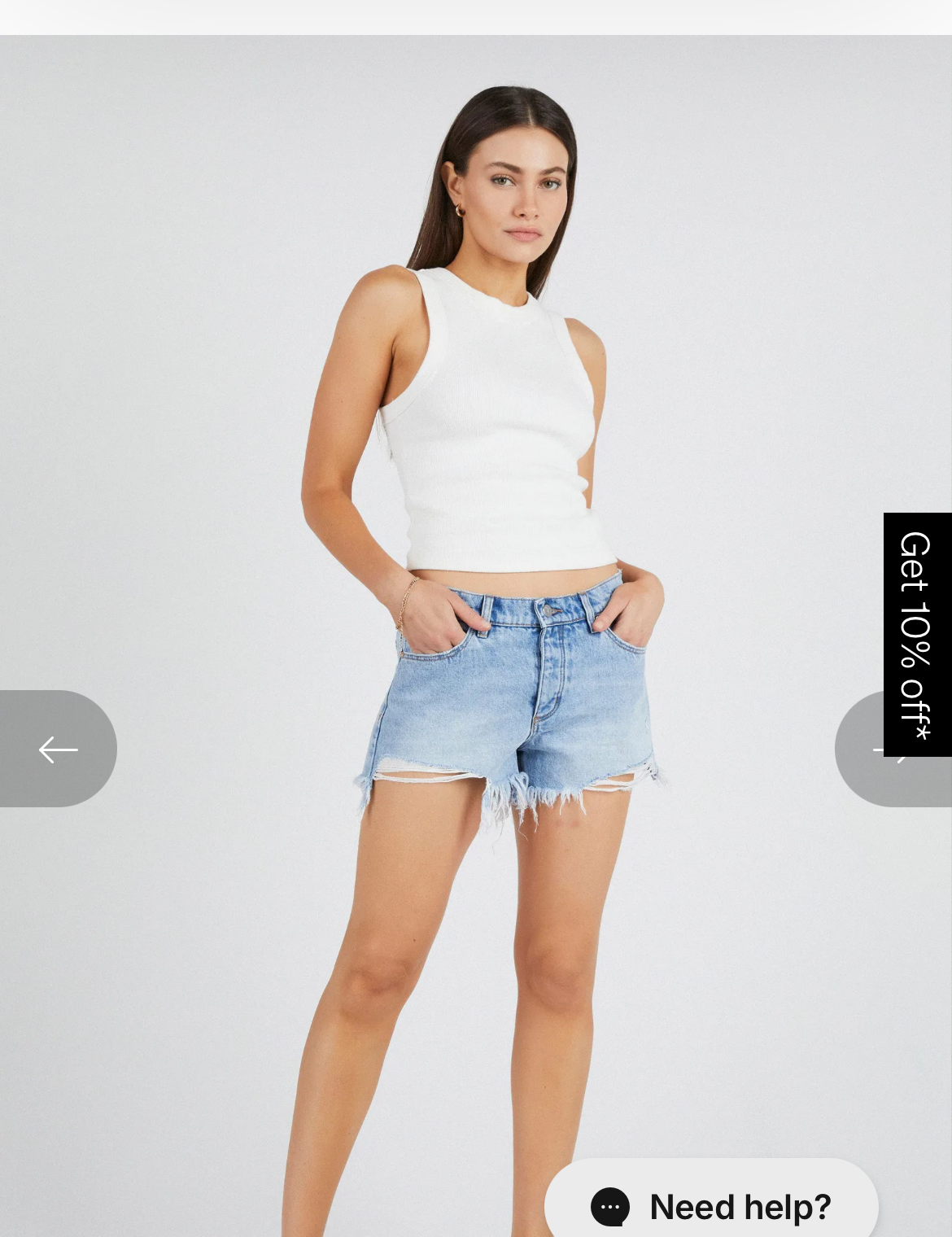Screen dimensions: 952x1237
Task: Open the Need help chat widget
Action: click(x=711, y=1205)
